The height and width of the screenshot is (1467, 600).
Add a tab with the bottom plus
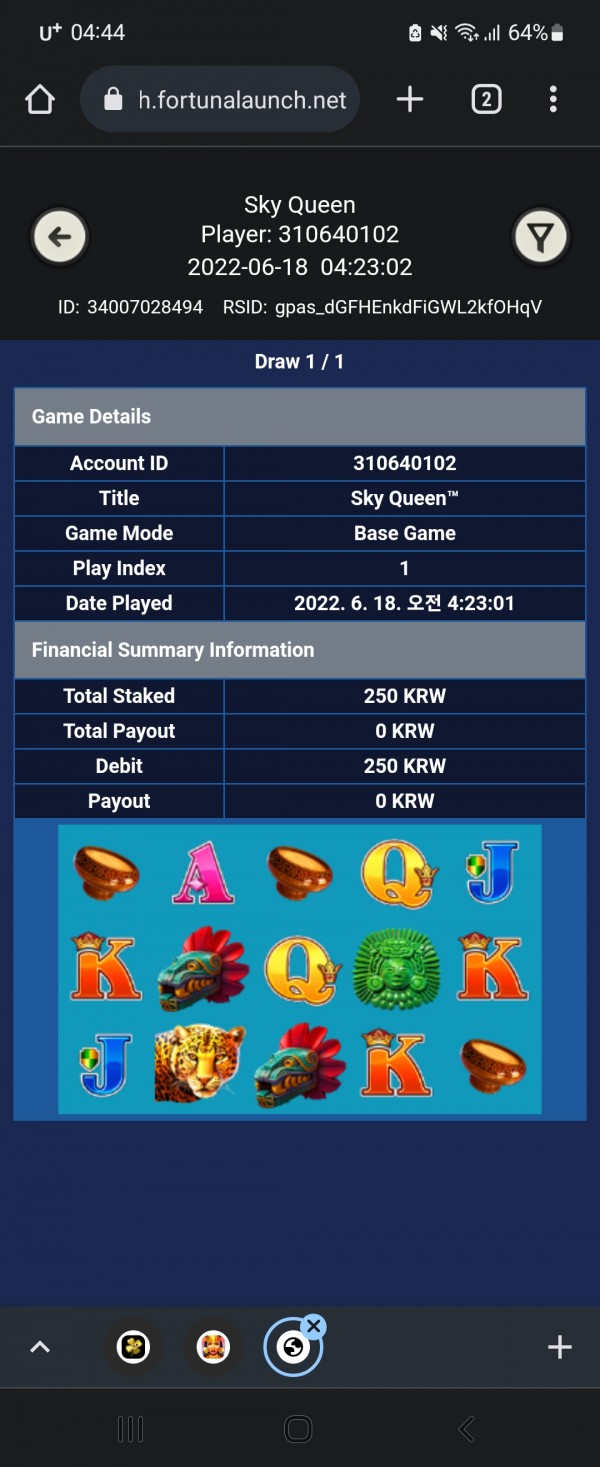click(x=559, y=1347)
